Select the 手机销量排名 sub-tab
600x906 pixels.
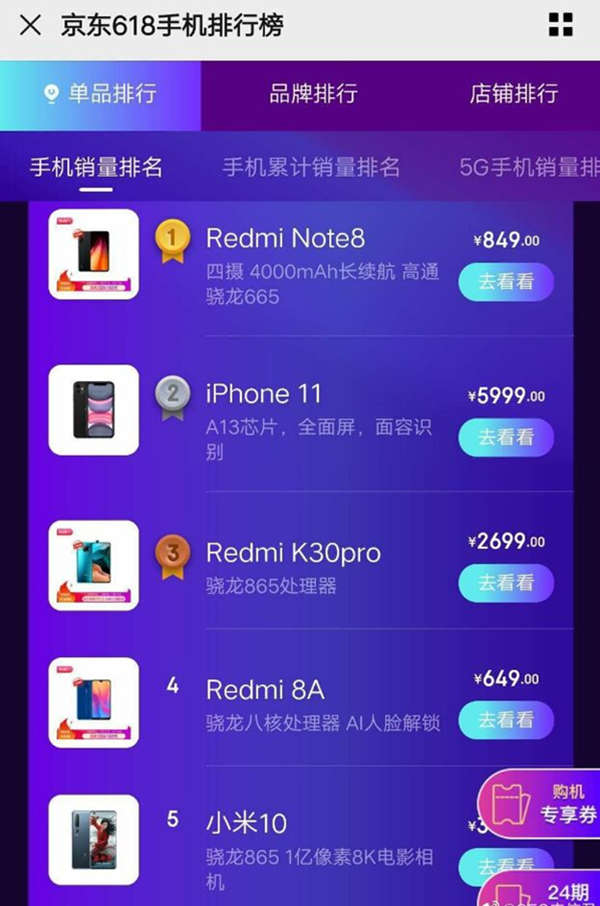click(96, 167)
